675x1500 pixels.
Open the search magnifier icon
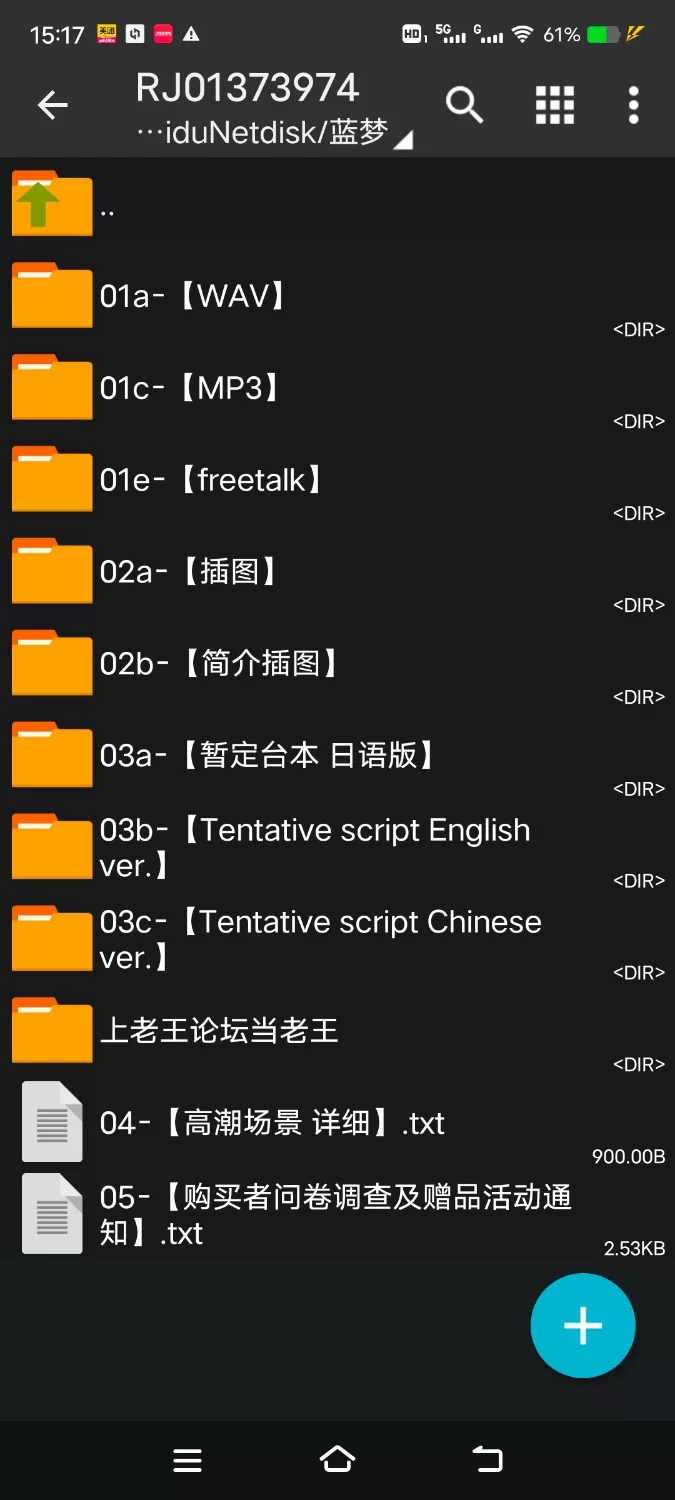click(464, 105)
